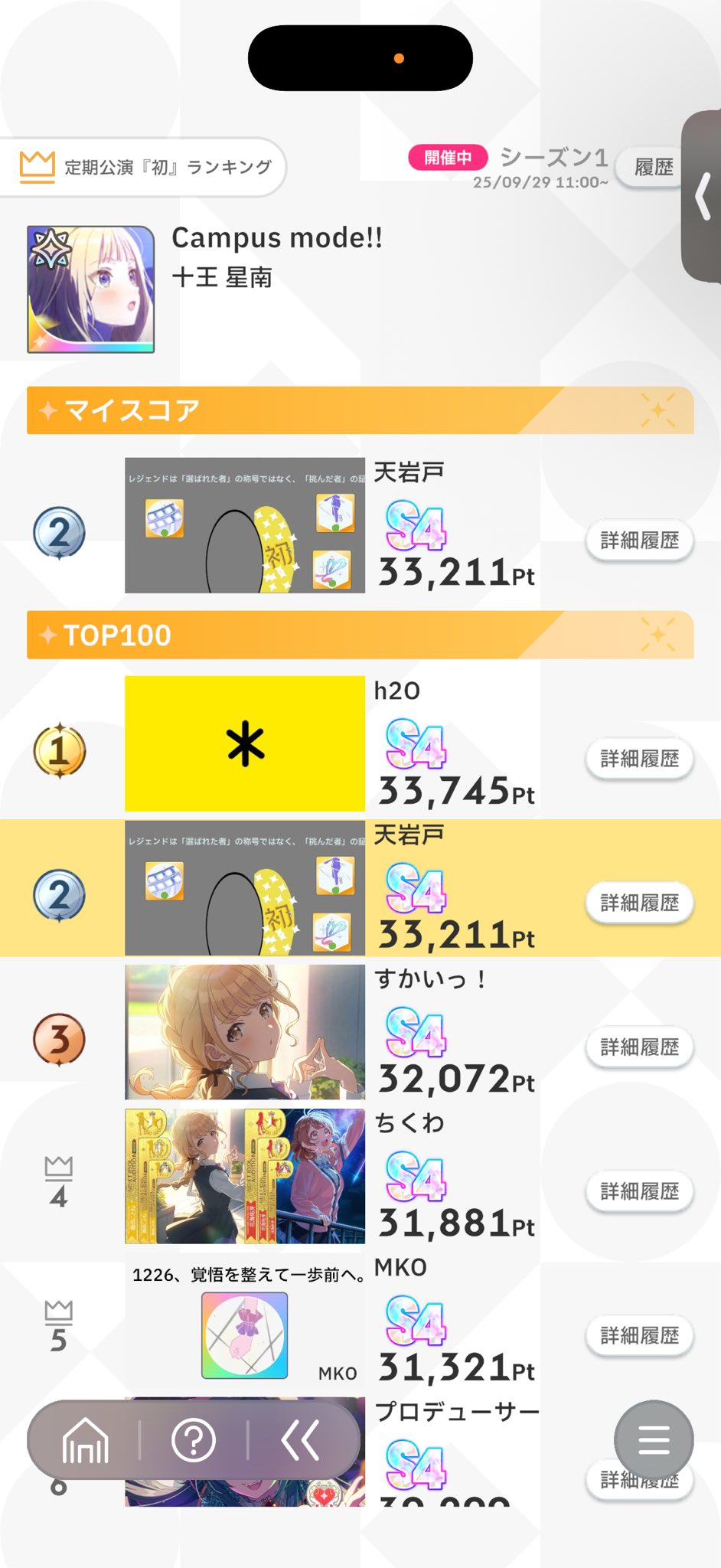Go to the home screen icon
Viewport: 721px width, 1568px height.
(x=85, y=1440)
